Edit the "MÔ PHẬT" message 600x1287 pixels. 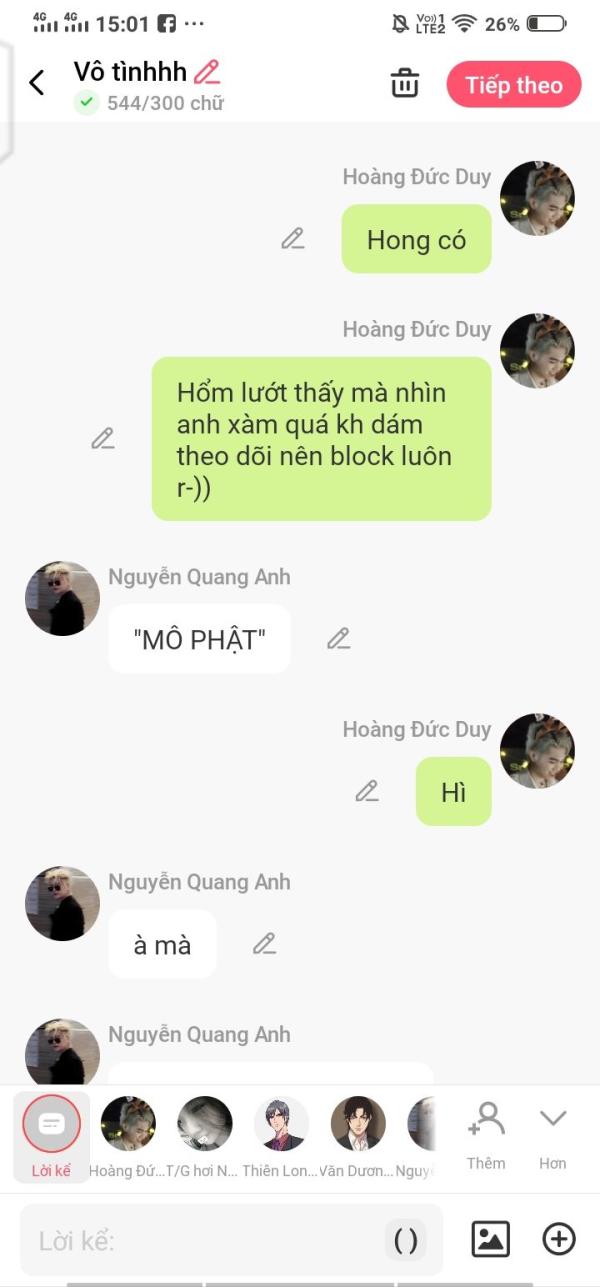pos(339,638)
